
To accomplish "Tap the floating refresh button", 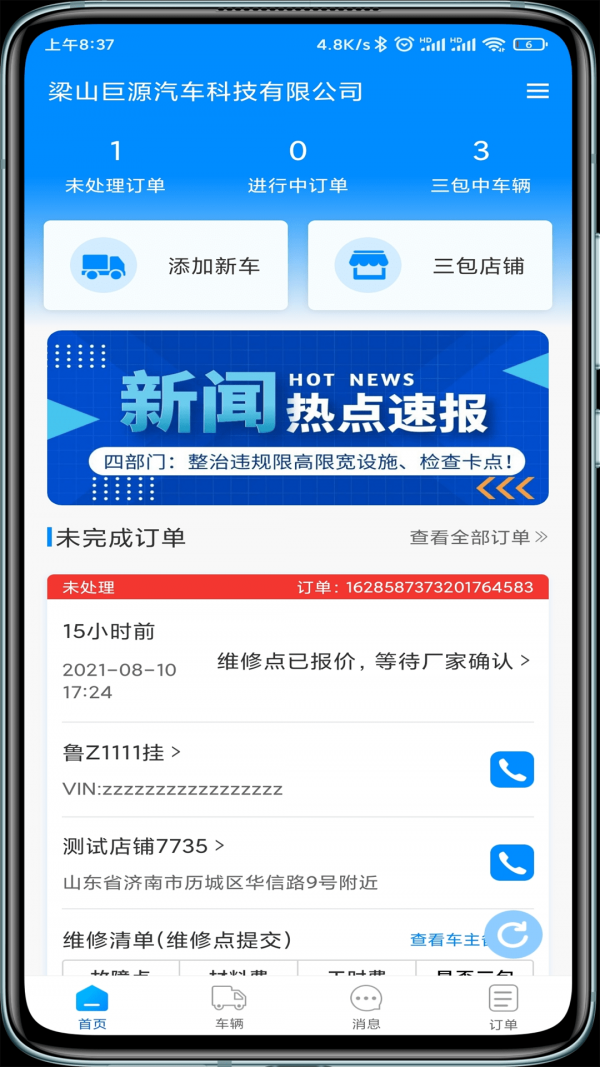I will click(513, 935).
